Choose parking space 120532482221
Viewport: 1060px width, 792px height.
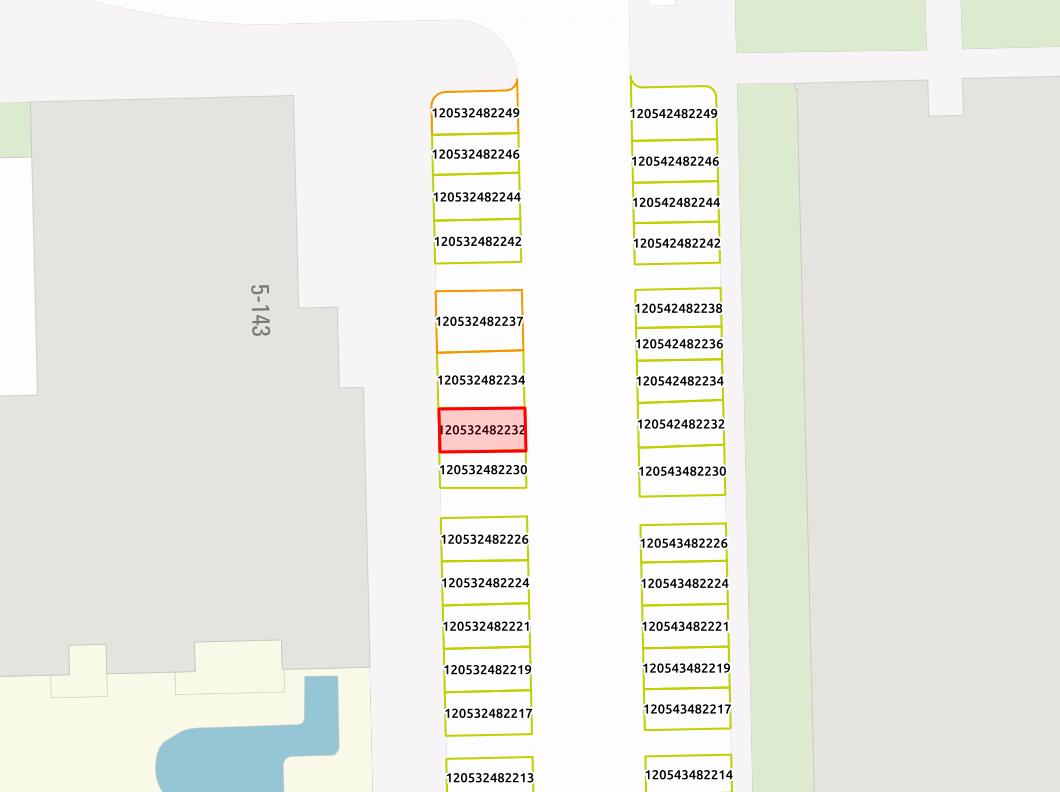486,626
